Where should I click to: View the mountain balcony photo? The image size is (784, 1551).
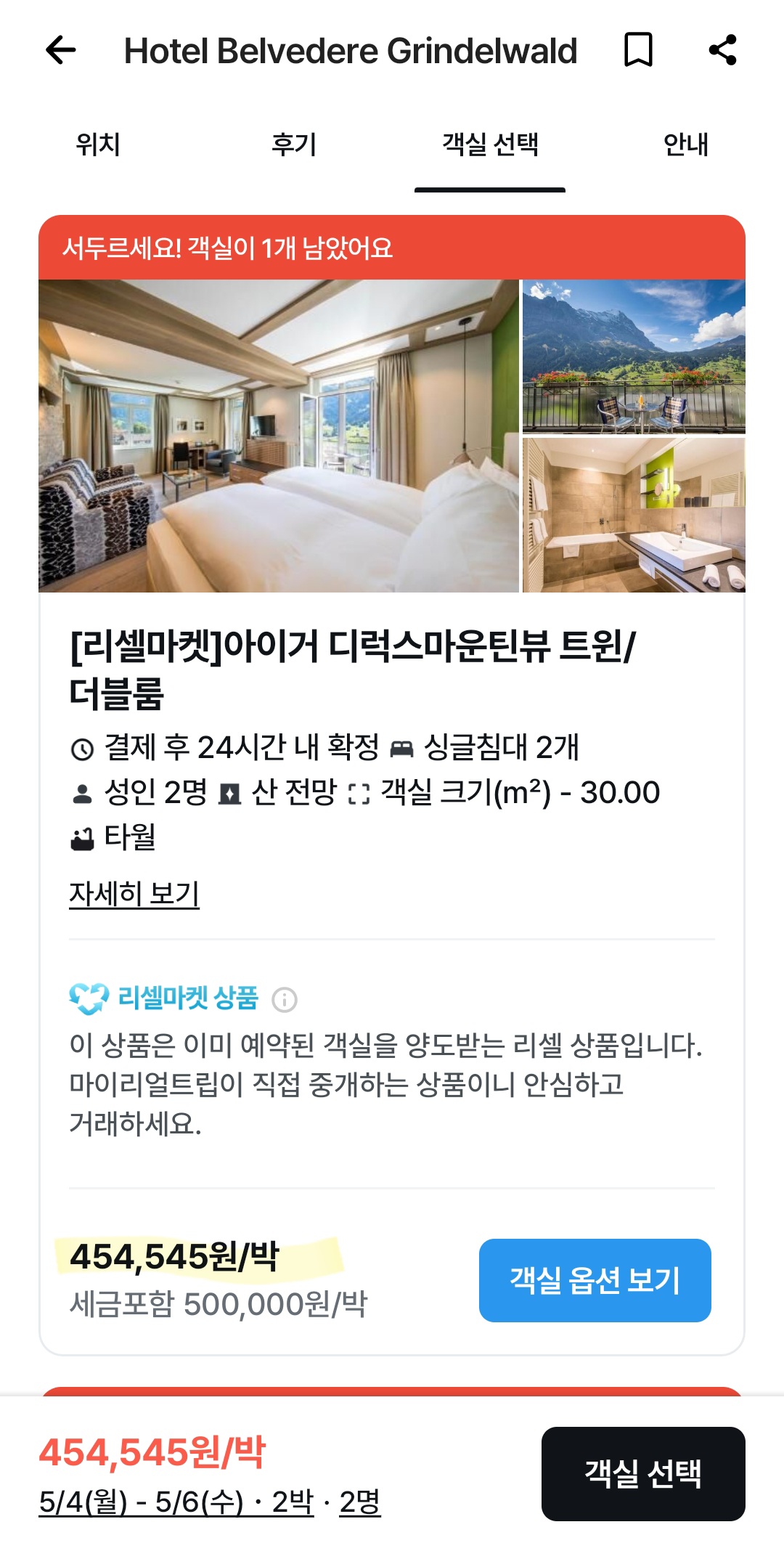coord(634,356)
